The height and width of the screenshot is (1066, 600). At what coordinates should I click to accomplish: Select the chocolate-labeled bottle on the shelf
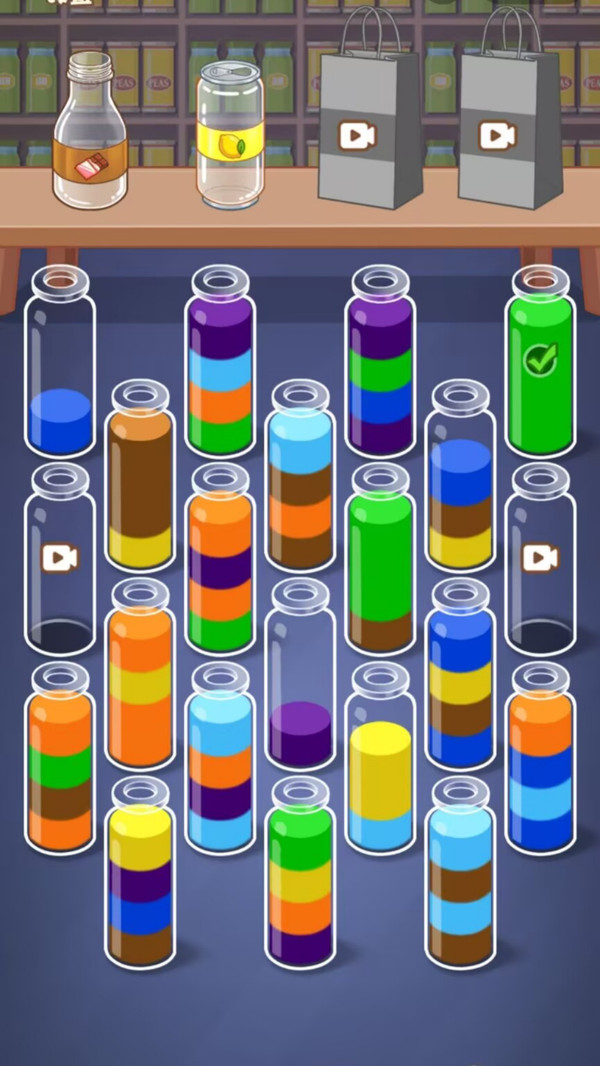pos(90,135)
